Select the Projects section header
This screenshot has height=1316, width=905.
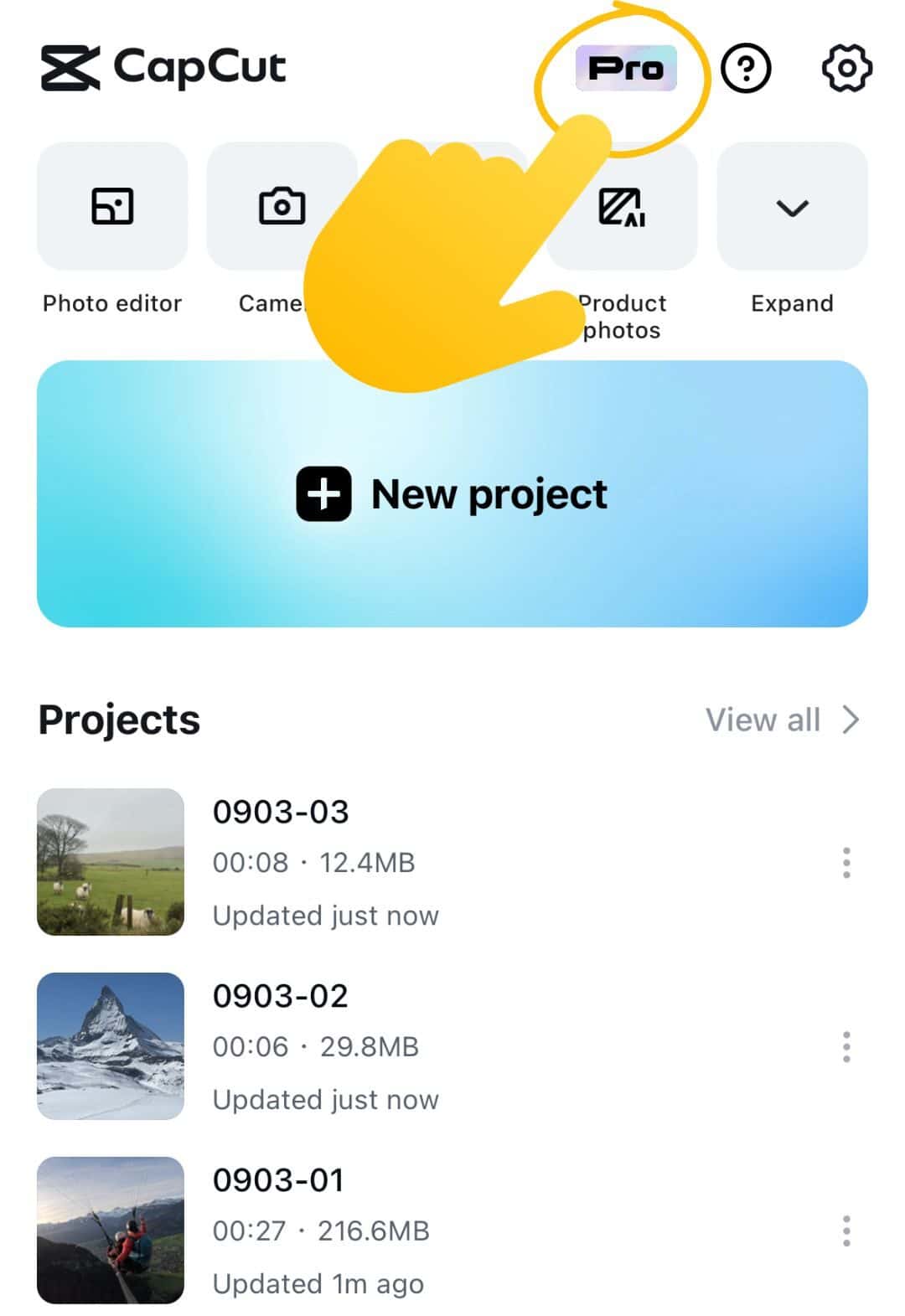119,719
